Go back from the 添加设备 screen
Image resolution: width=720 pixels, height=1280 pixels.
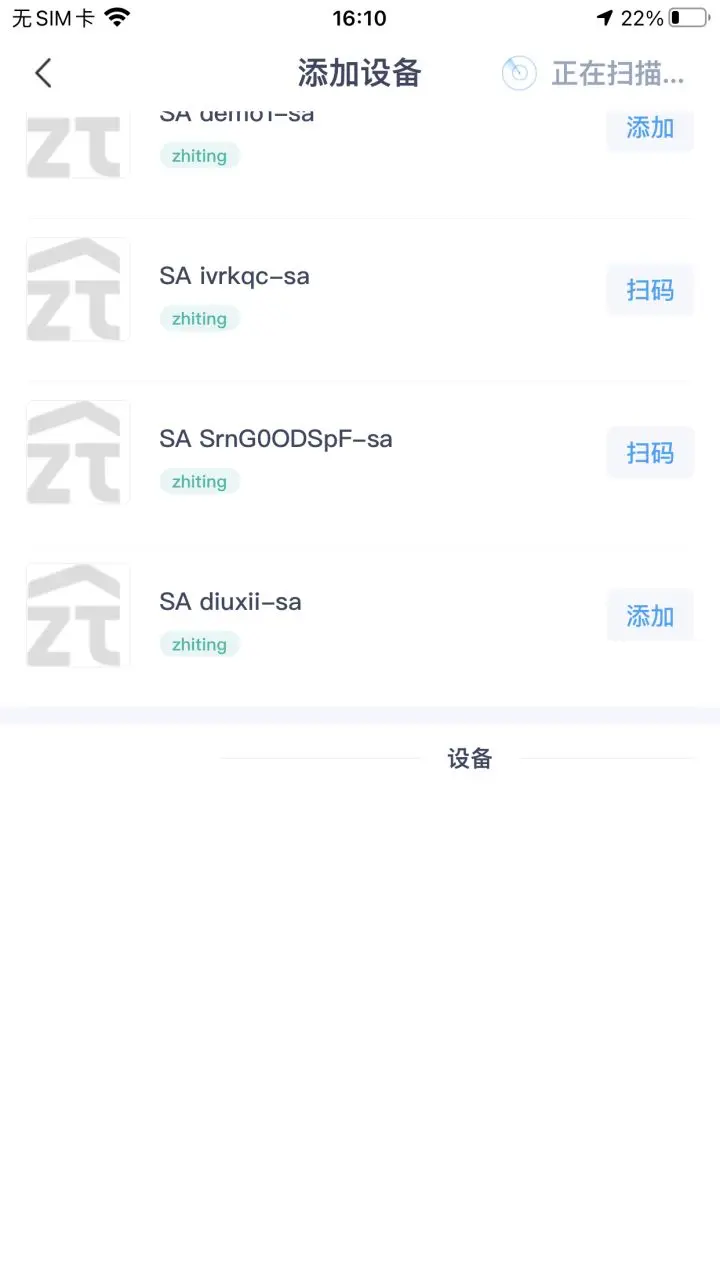coord(43,73)
